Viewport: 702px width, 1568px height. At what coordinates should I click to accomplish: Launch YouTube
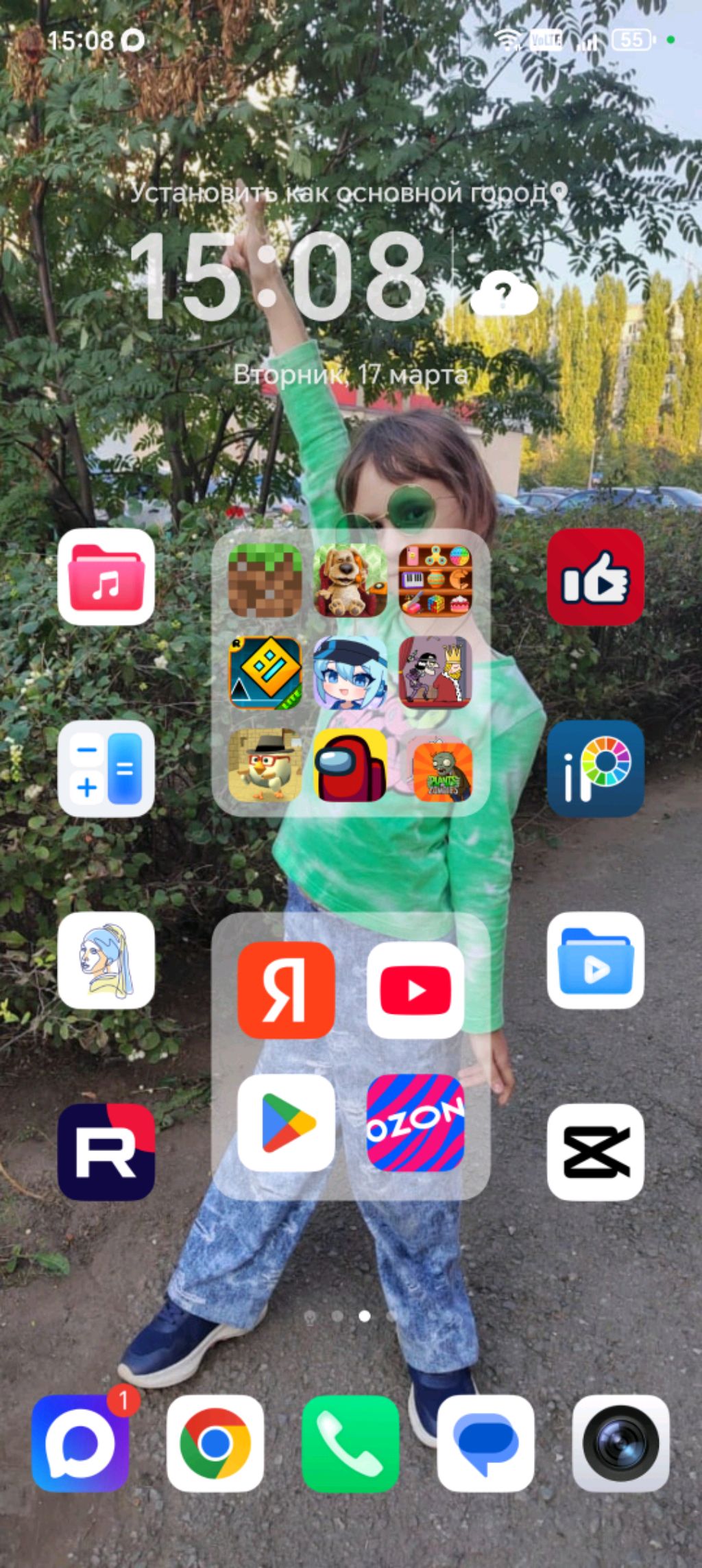tap(415, 990)
